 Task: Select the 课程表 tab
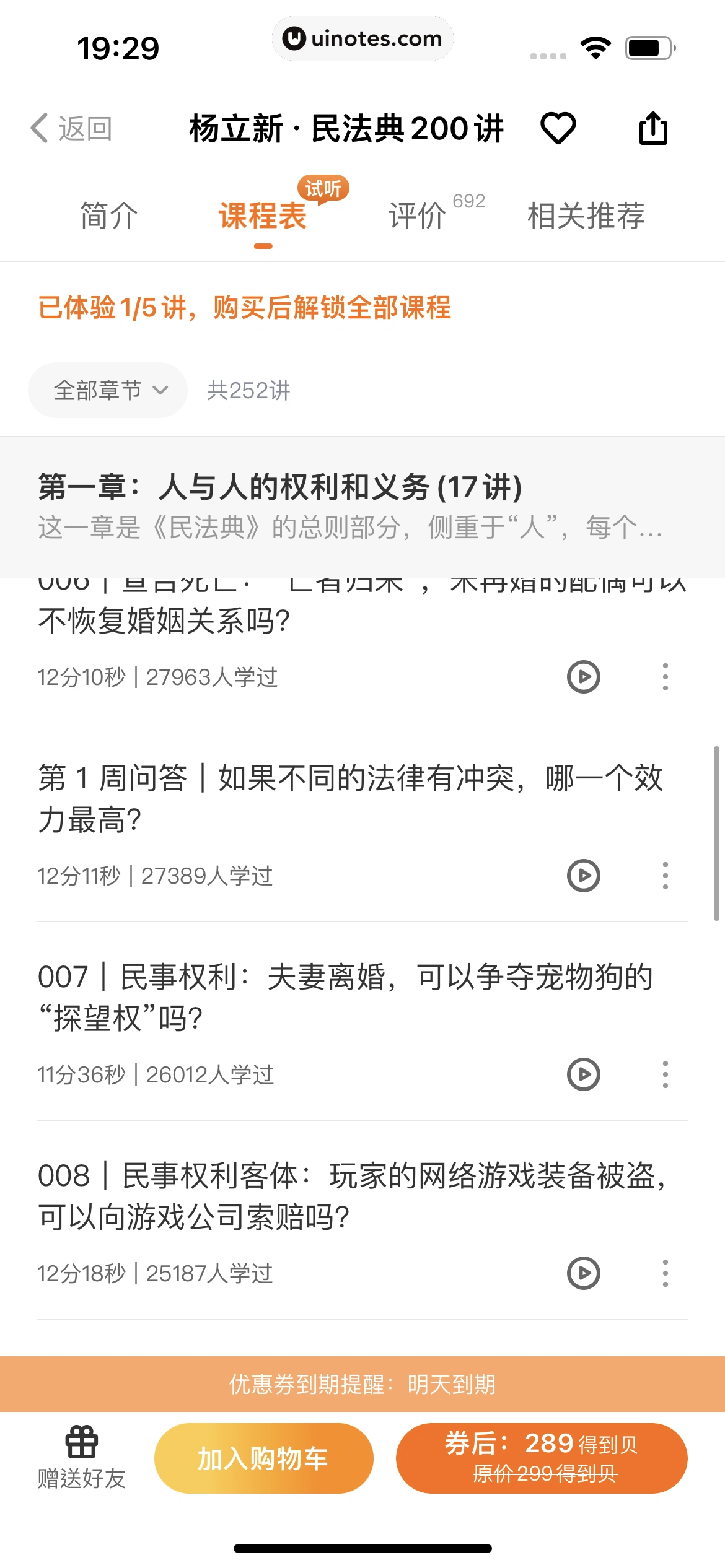click(x=263, y=216)
